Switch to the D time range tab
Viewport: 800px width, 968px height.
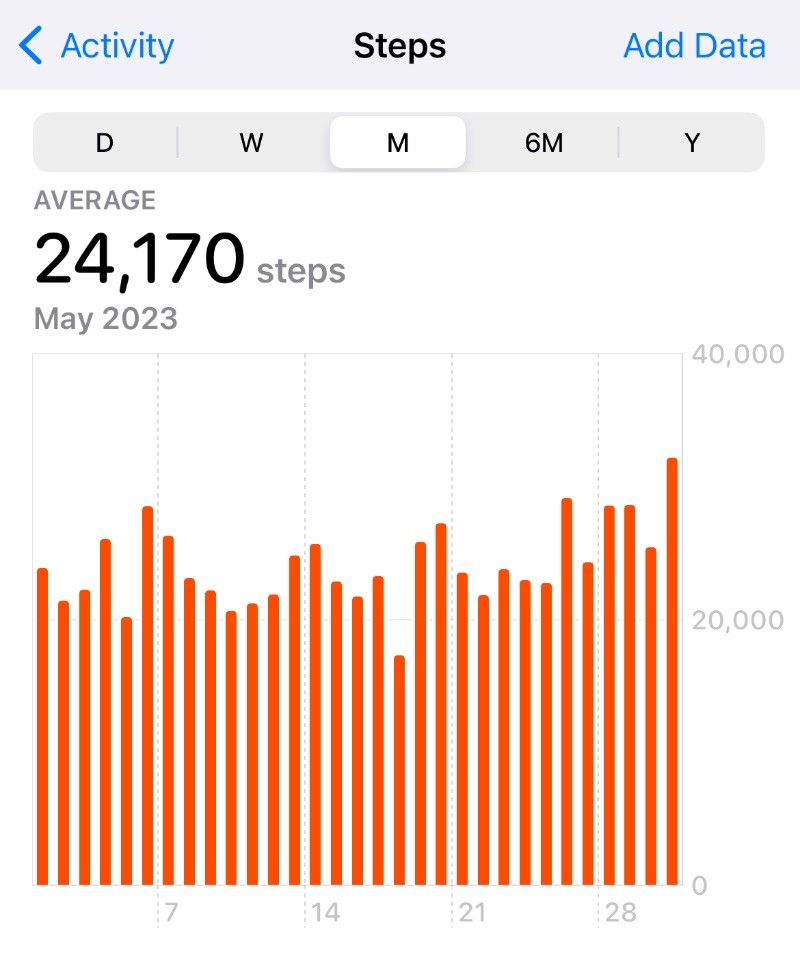[x=104, y=143]
